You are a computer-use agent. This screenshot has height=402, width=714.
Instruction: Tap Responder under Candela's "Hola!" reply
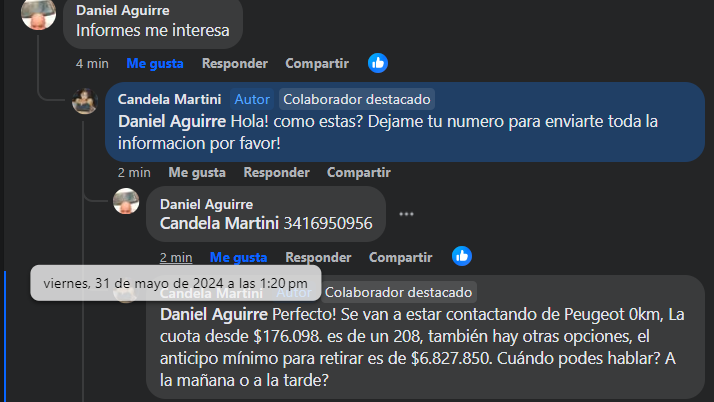tap(276, 172)
